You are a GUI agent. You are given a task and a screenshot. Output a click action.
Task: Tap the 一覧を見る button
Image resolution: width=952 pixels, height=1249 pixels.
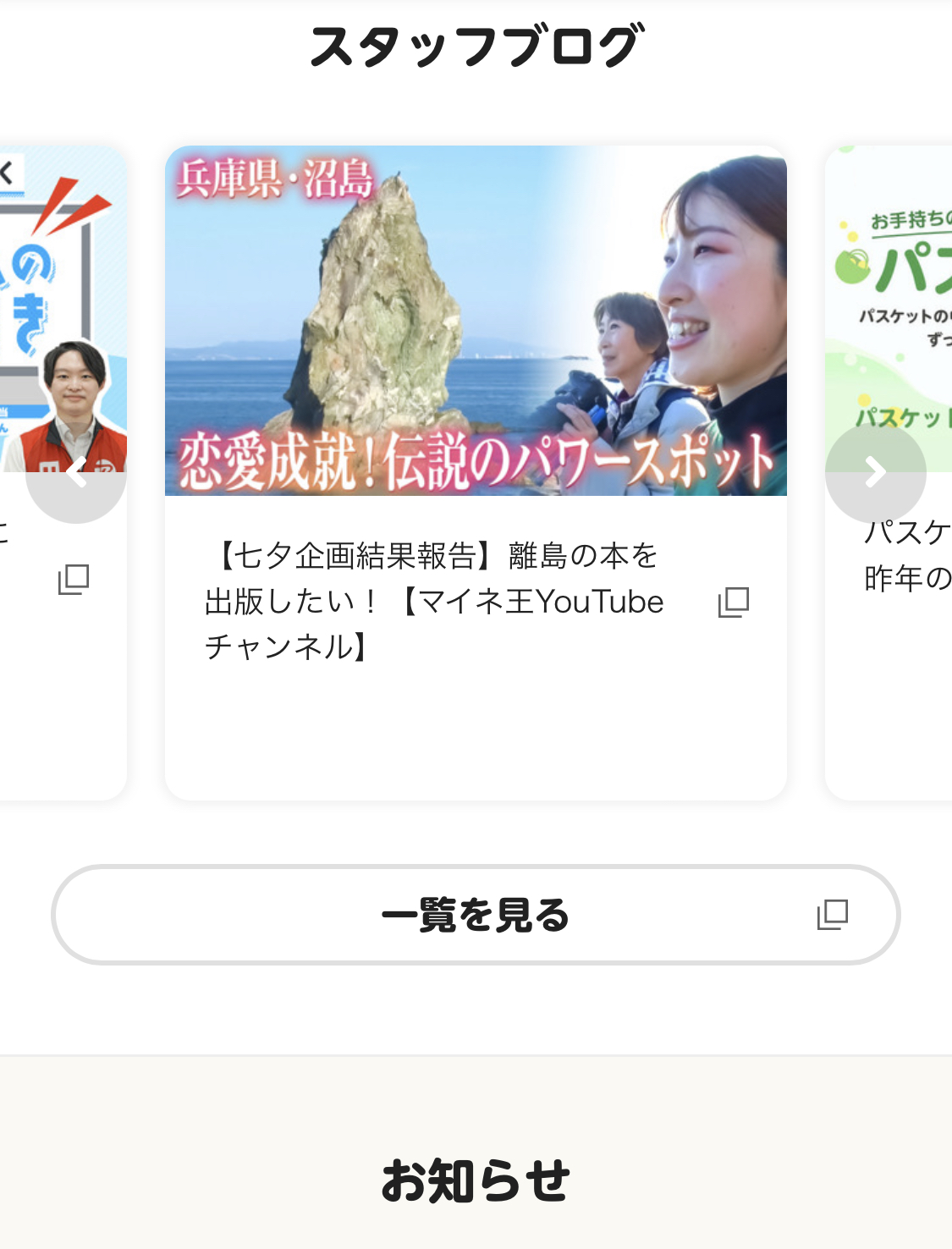(x=475, y=915)
